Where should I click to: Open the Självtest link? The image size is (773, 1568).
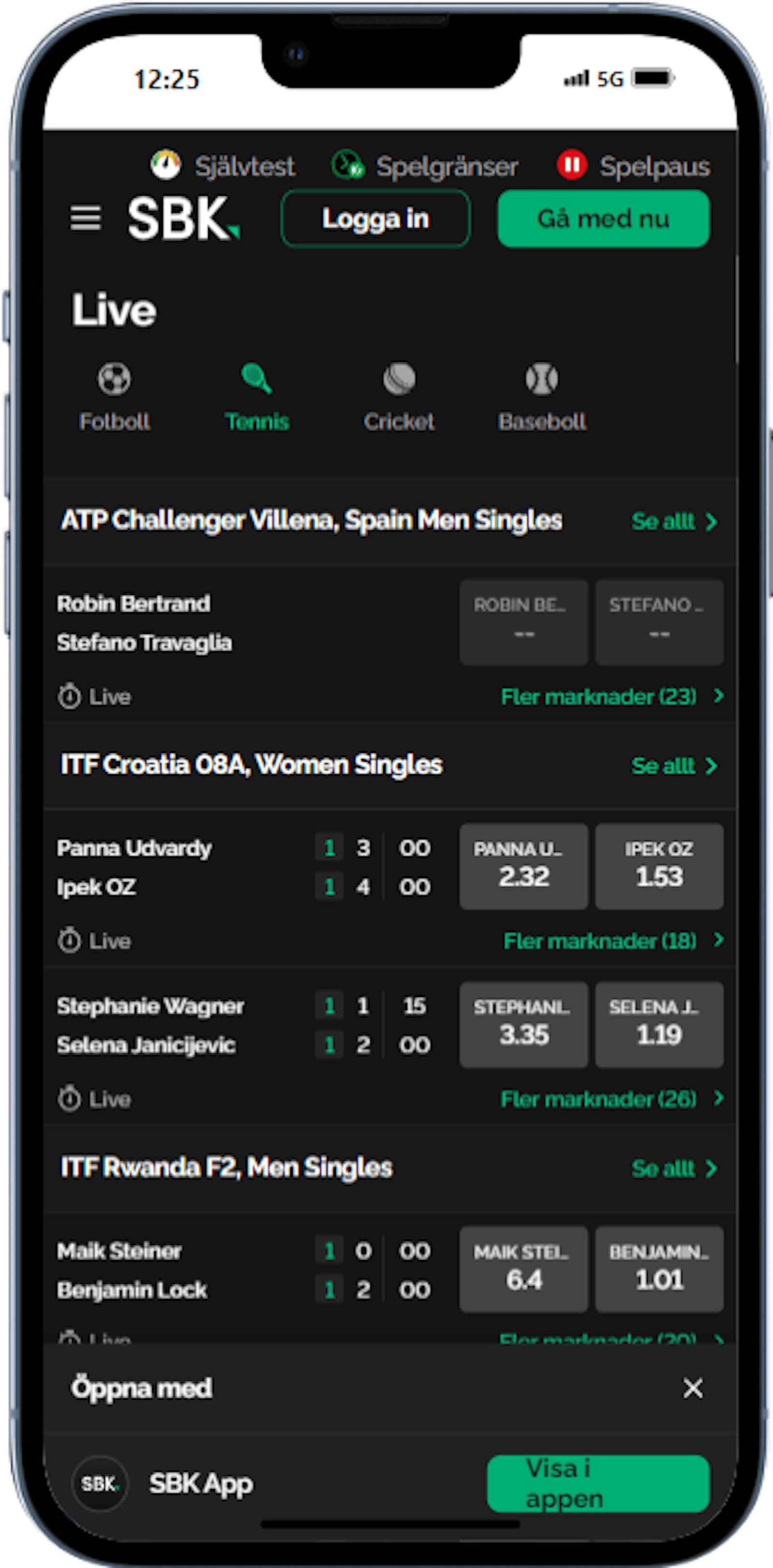(x=223, y=166)
